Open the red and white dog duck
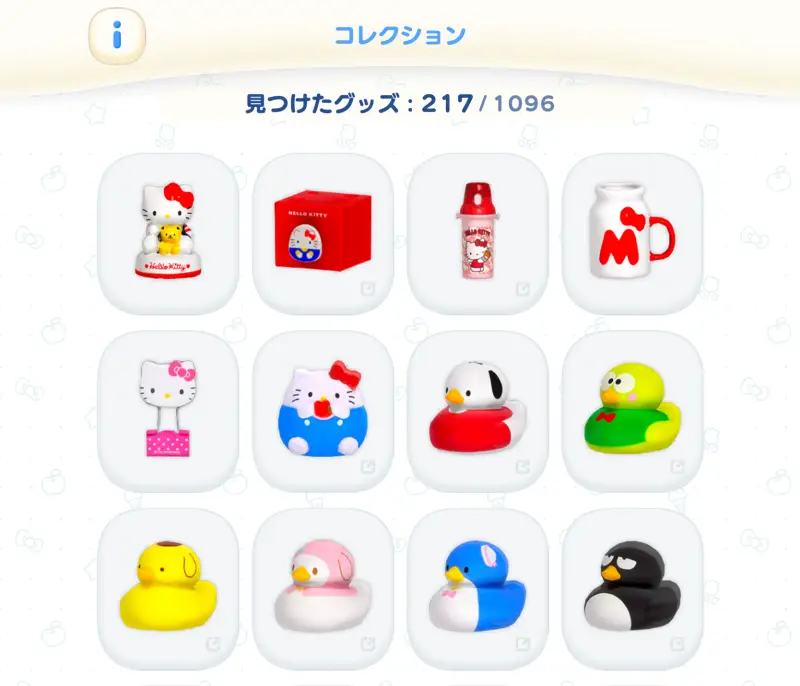The height and width of the screenshot is (686, 800). pos(478,411)
